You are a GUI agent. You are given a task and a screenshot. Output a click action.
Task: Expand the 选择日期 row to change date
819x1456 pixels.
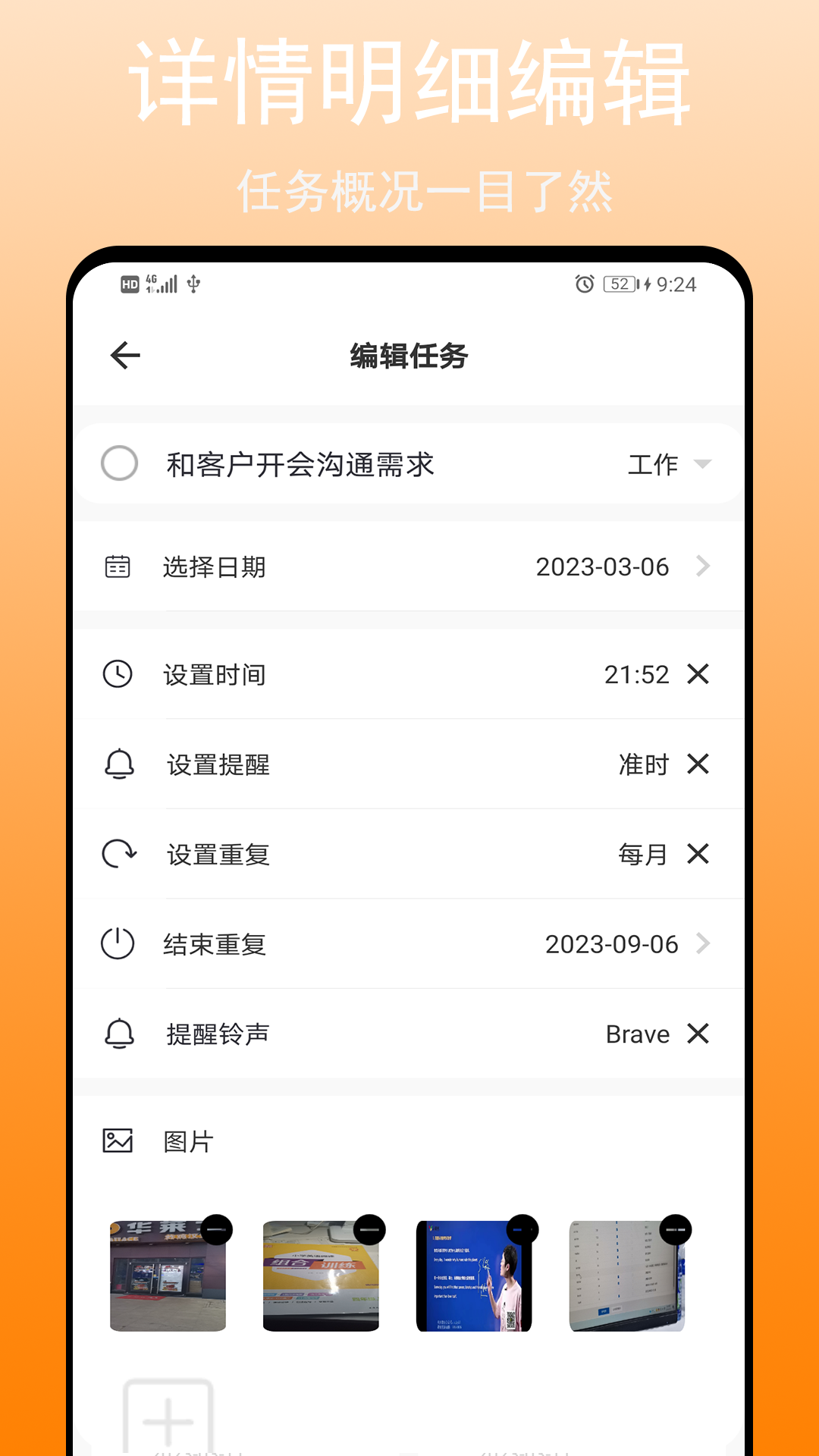(704, 566)
